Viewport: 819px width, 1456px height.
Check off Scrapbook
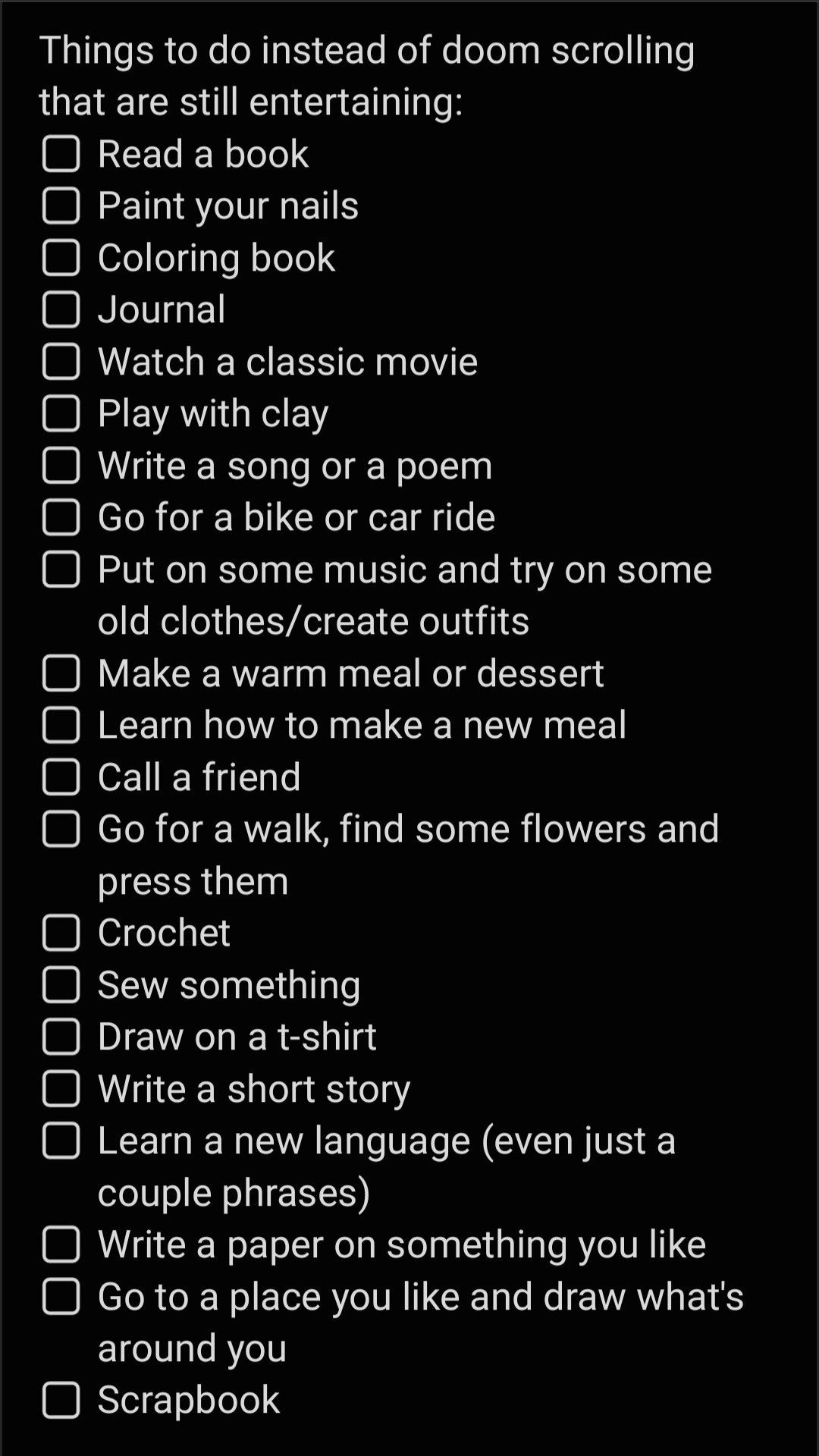click(x=61, y=1400)
